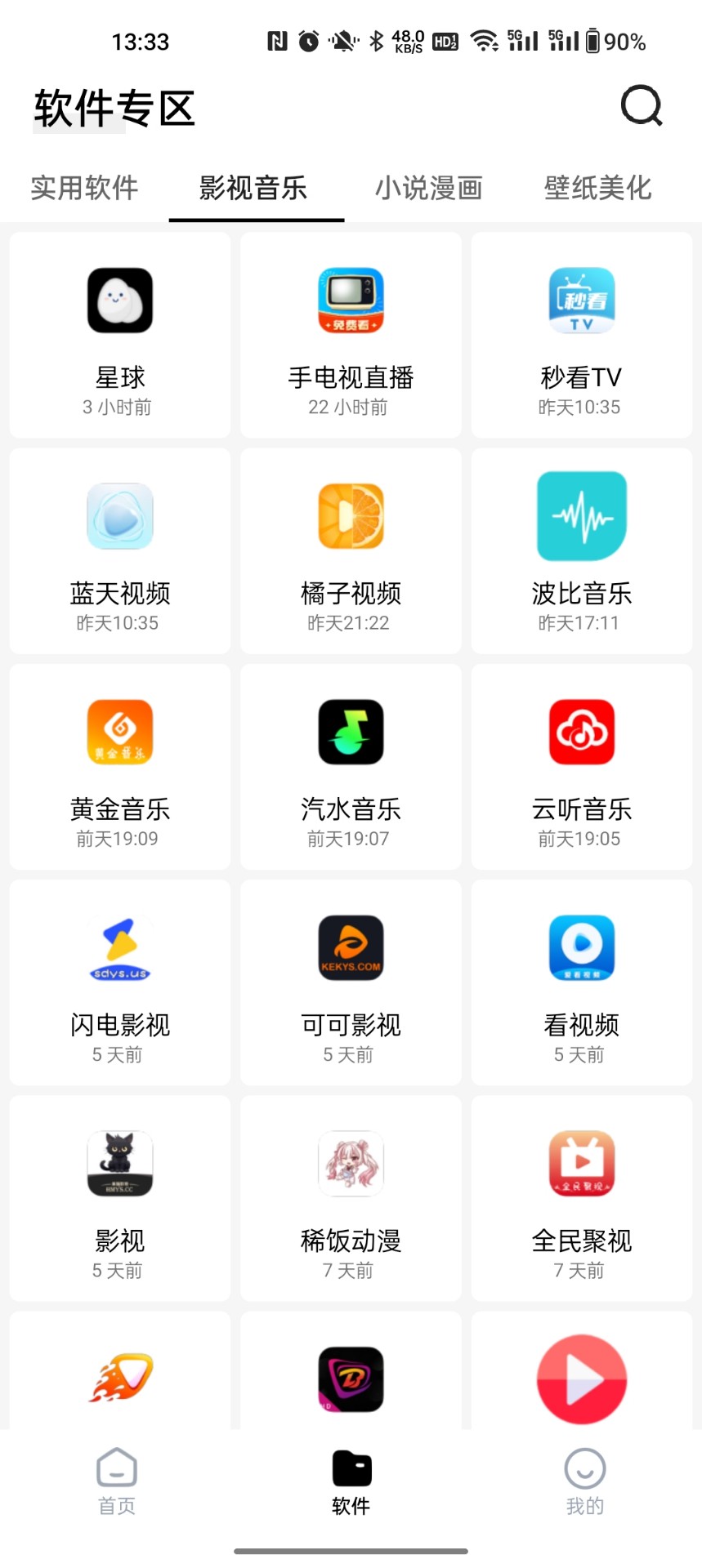This screenshot has height=1568, width=702.
Task: Open the 黄金音乐 app icon
Action: pos(118,732)
